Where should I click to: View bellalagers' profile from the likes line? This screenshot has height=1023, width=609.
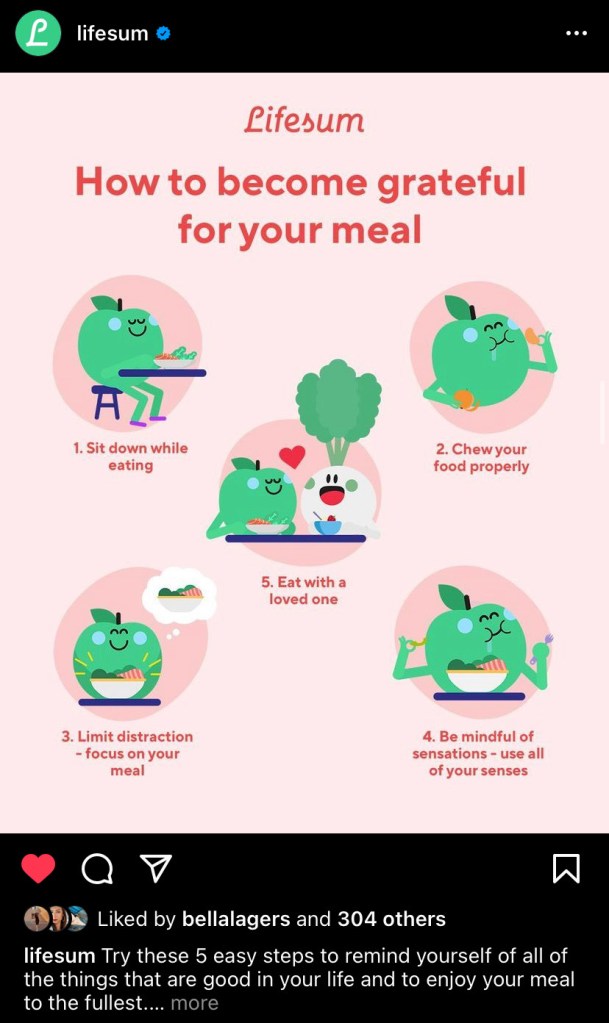click(x=234, y=918)
